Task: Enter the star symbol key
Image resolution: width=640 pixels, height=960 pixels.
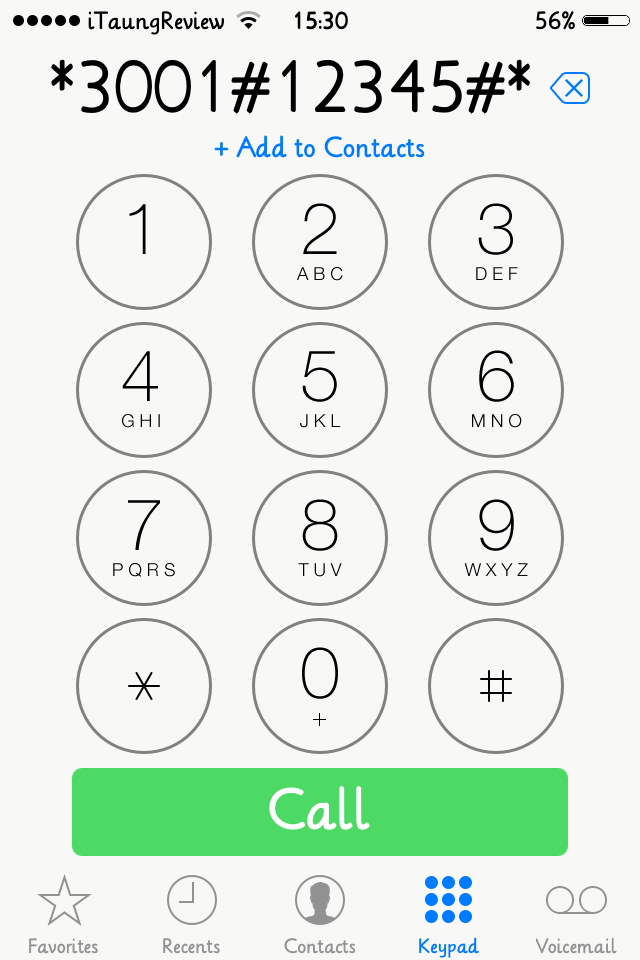Action: tap(144, 685)
